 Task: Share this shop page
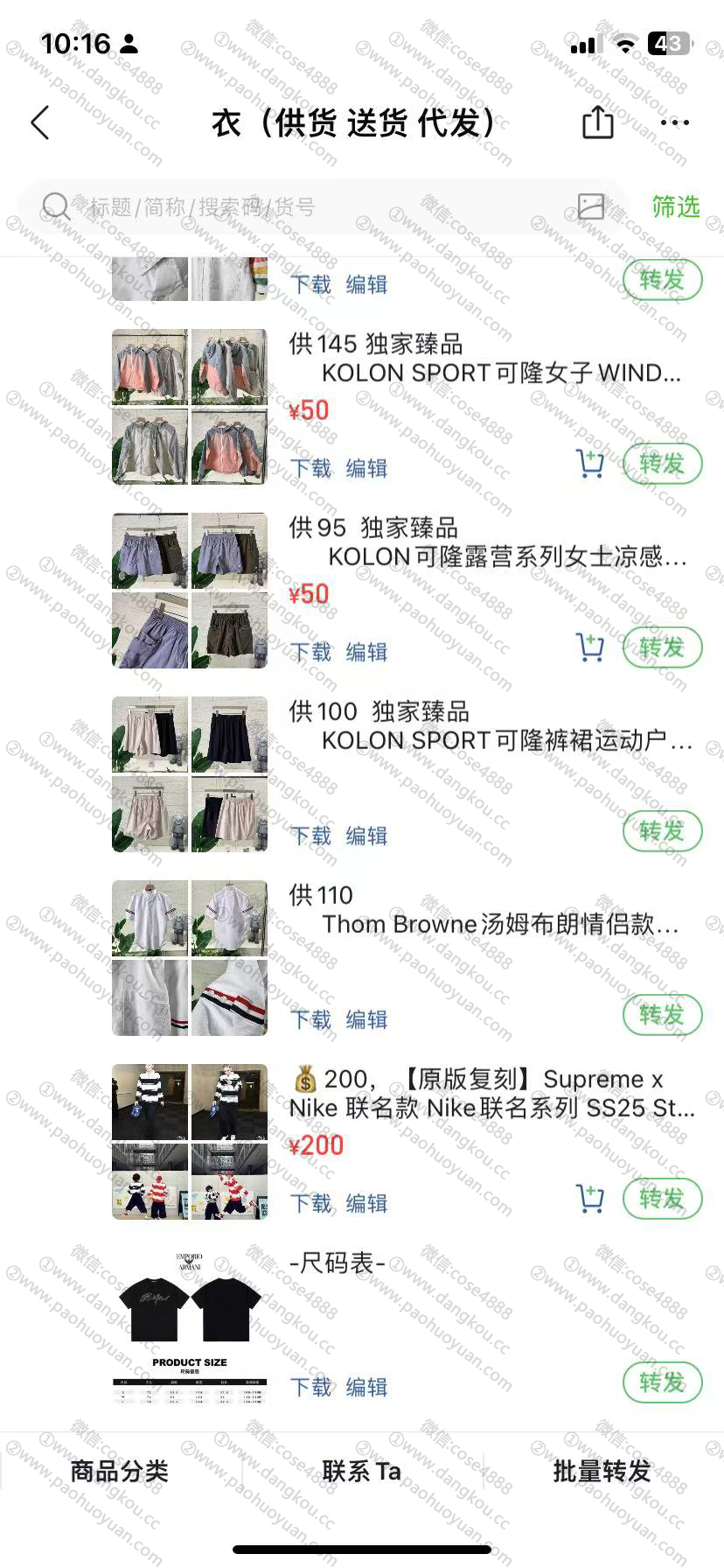(597, 122)
